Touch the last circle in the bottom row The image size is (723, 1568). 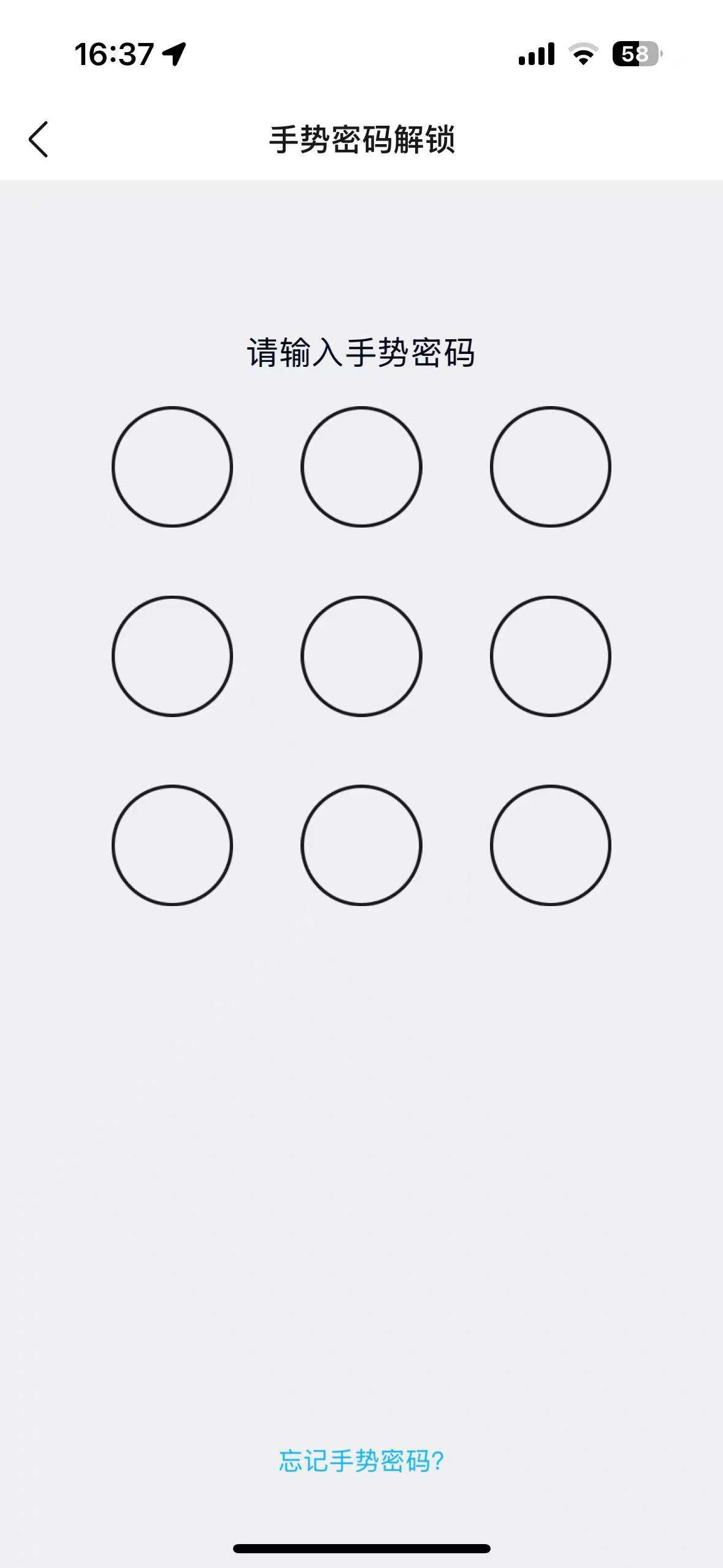550,845
